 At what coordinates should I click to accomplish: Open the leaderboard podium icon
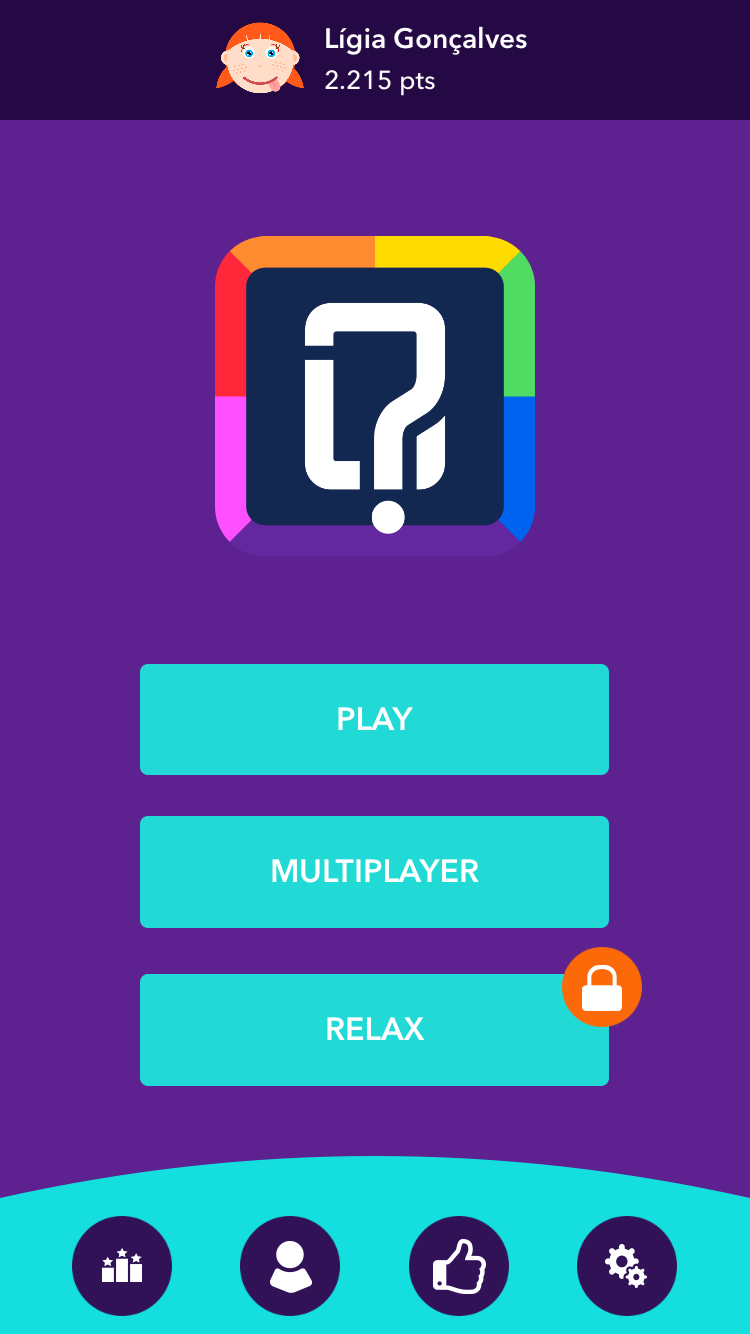pos(122,1266)
